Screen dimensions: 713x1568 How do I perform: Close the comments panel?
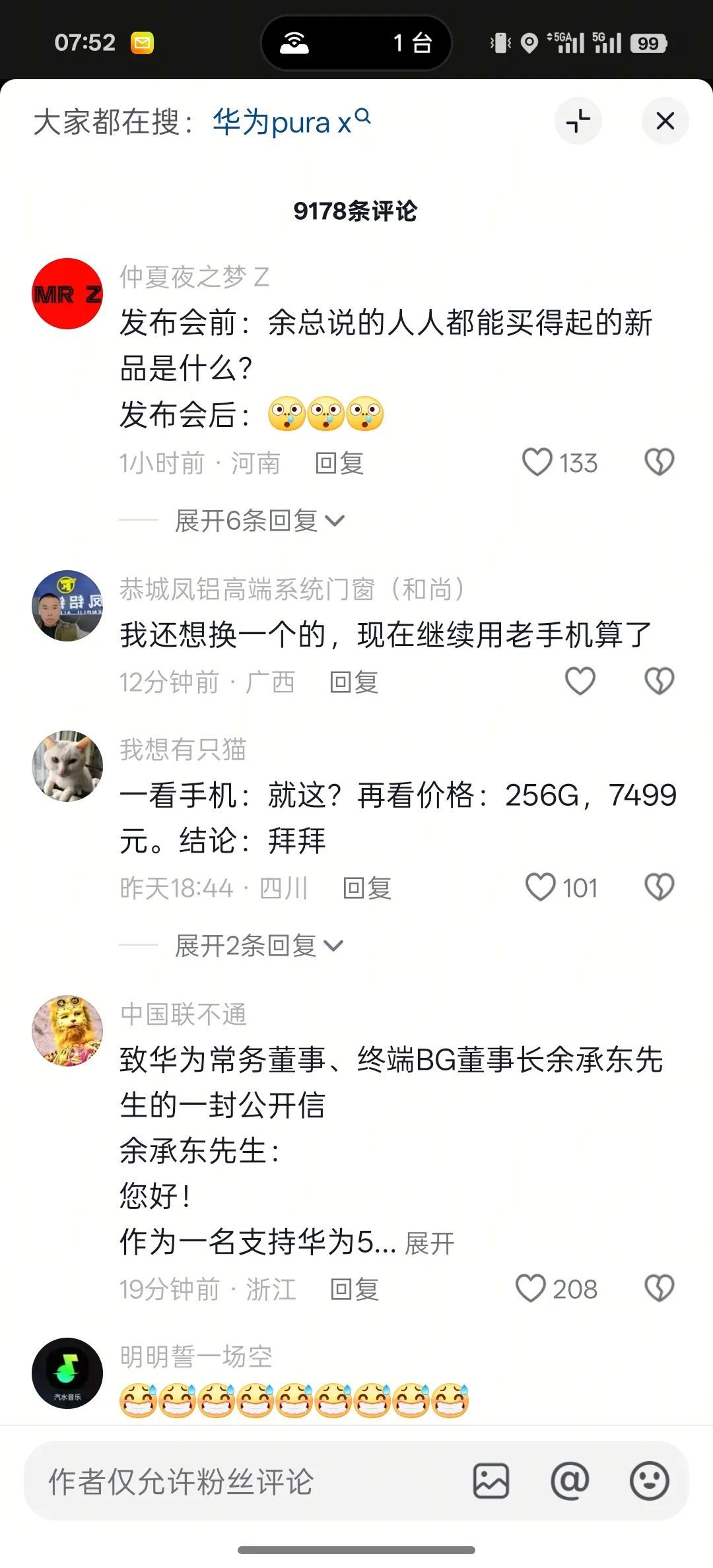(665, 121)
